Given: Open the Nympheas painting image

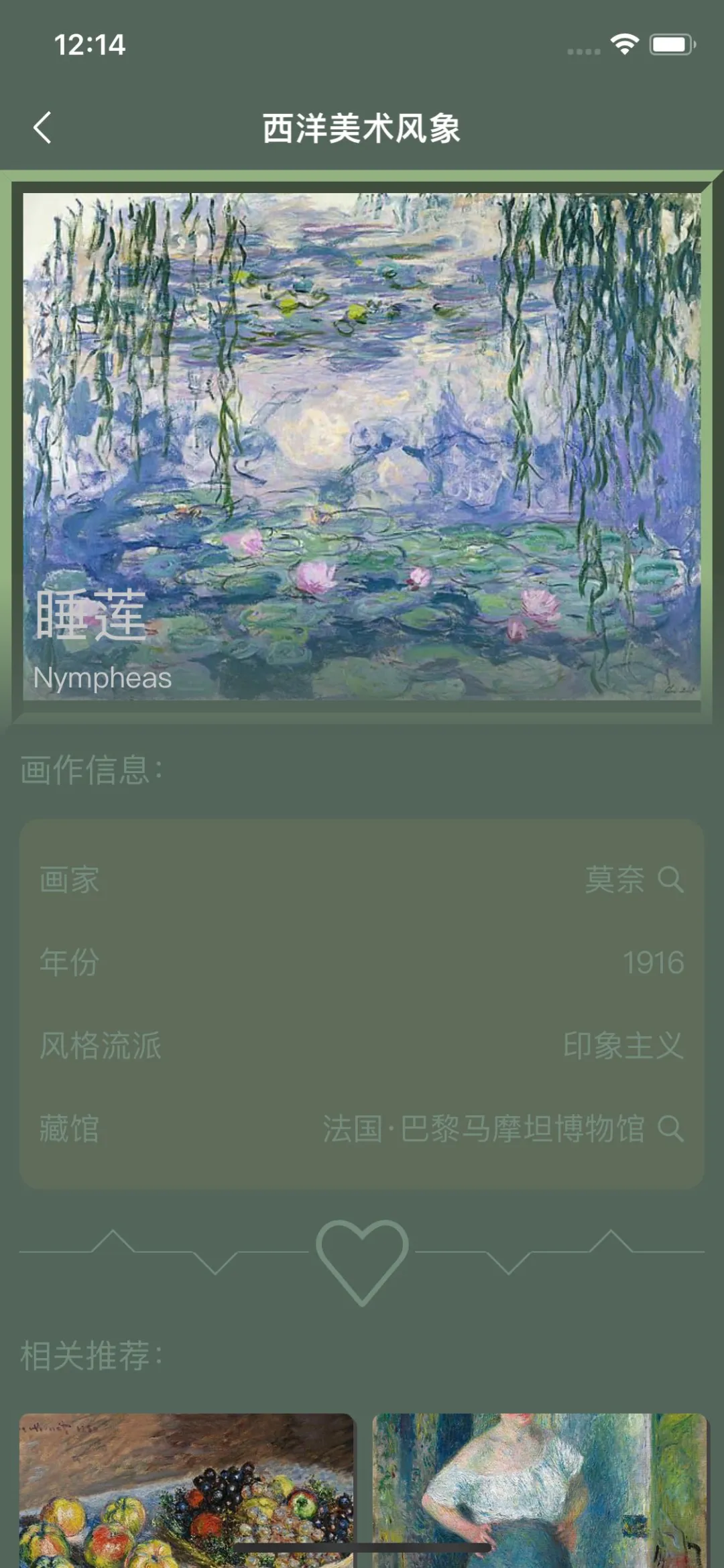Looking at the screenshot, I should point(362,446).
